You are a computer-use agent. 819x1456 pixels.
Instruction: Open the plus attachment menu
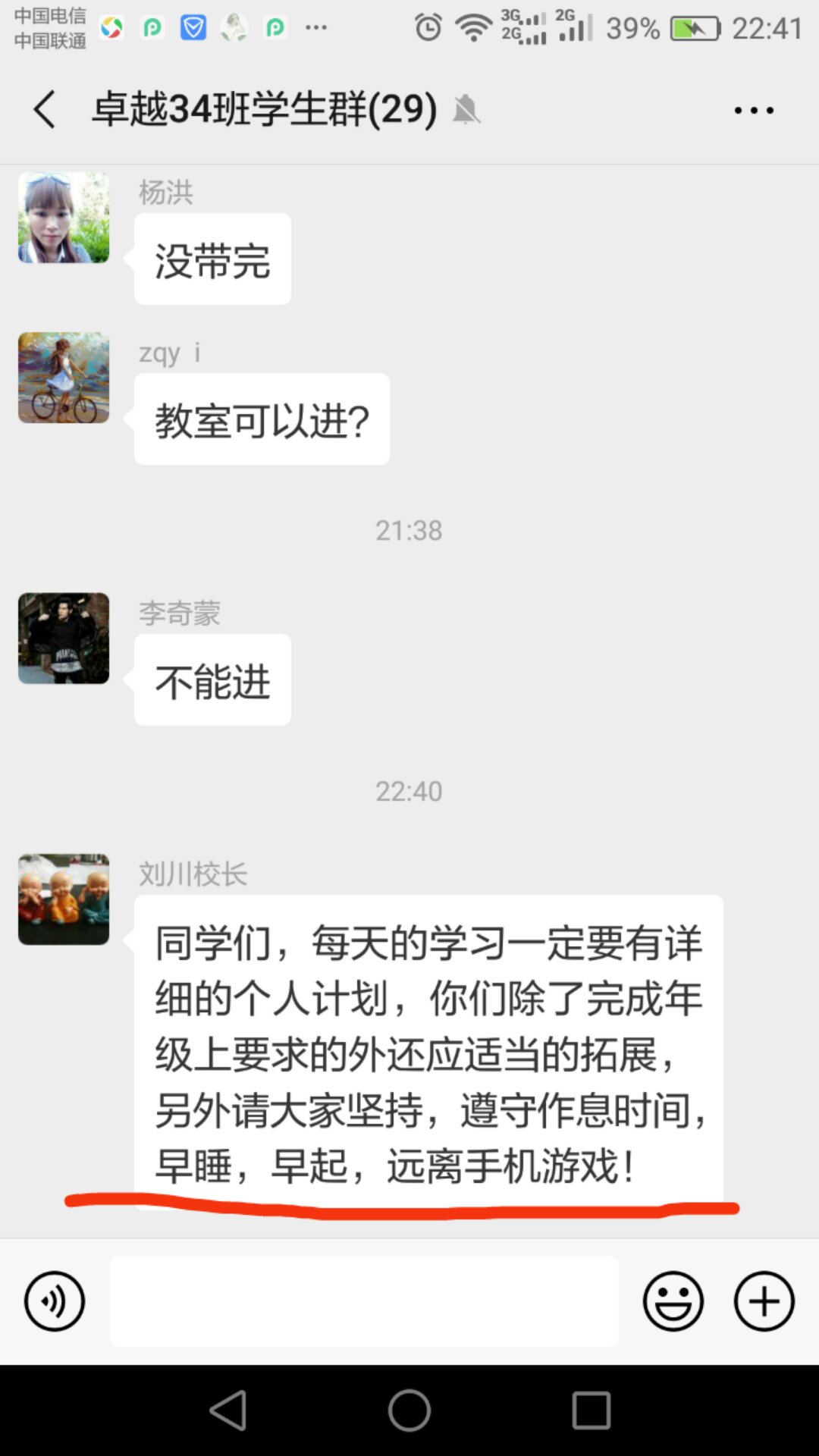pos(764,1301)
